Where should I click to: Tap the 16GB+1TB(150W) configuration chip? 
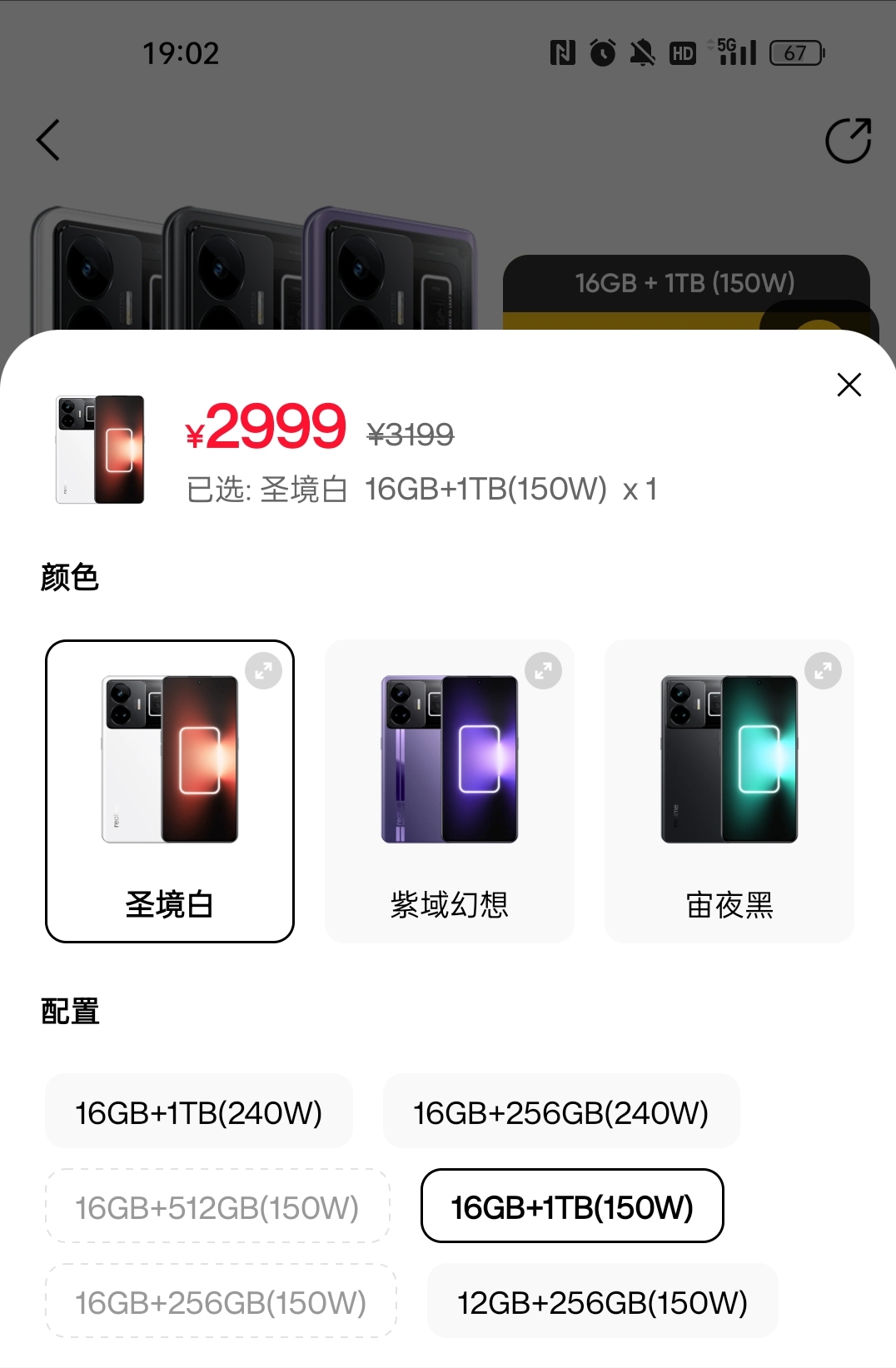(572, 1206)
